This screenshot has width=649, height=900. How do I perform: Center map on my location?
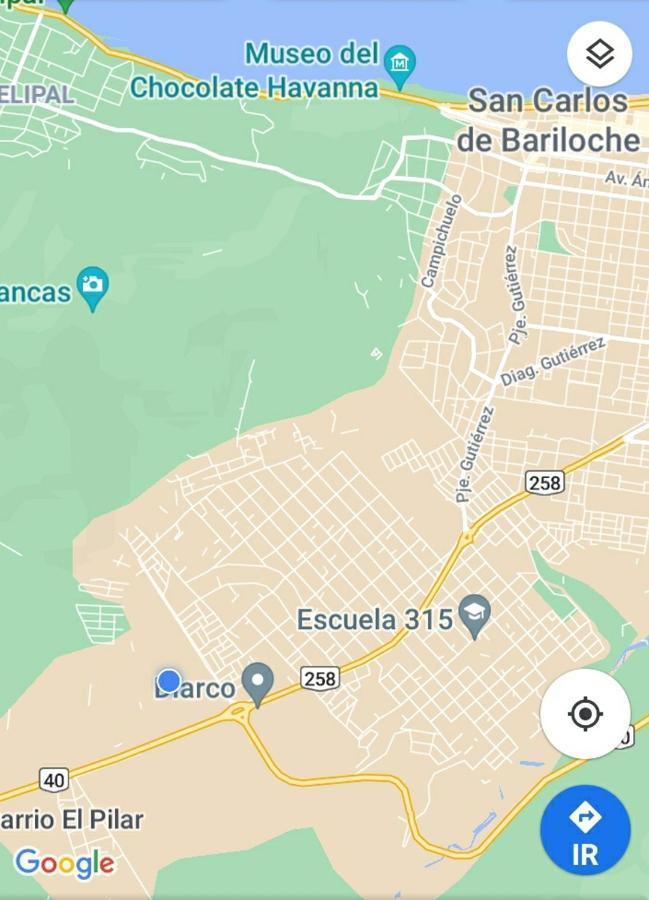[x=585, y=714]
